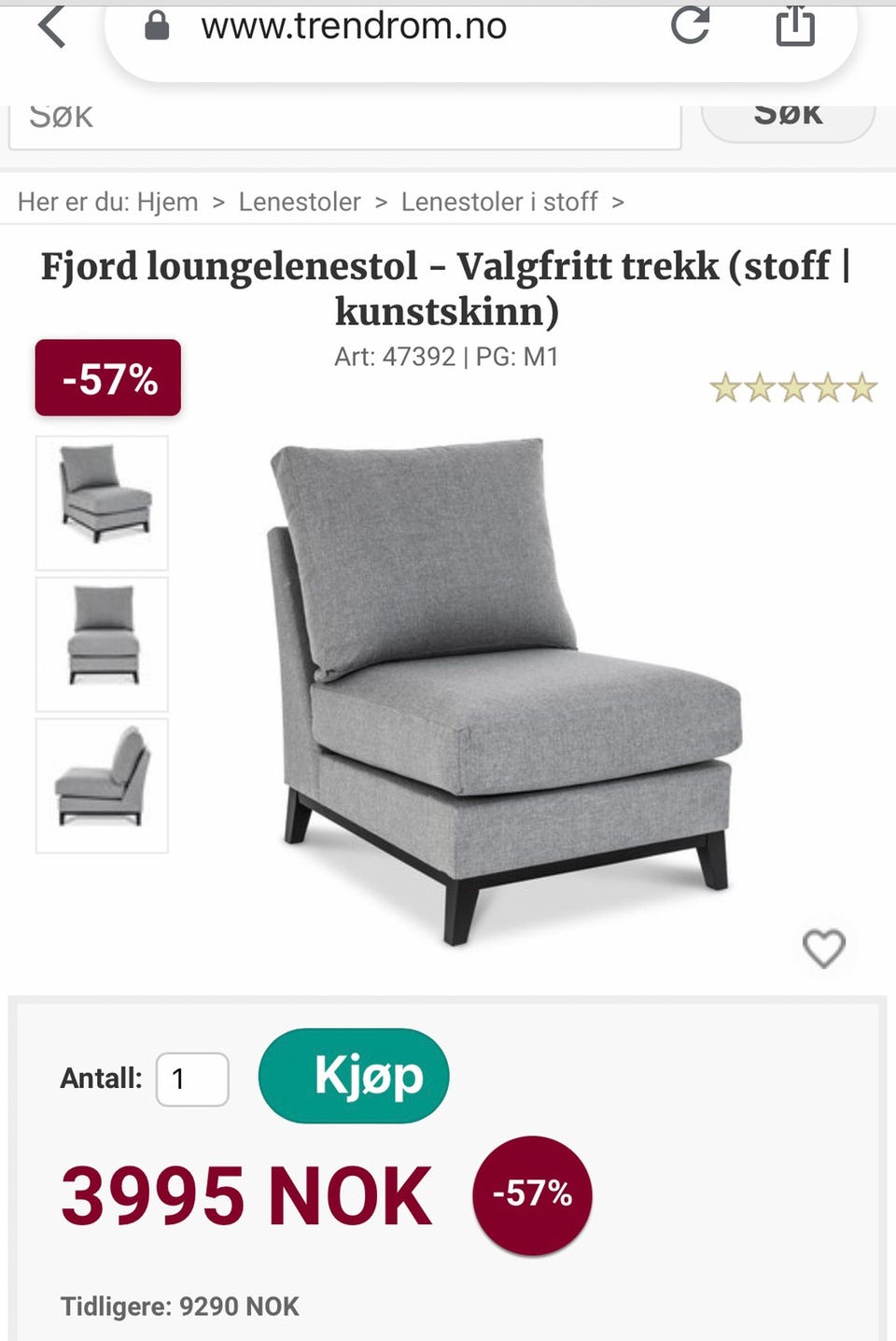Go back using the browser back arrow
896x1341 pixels.
53,27
